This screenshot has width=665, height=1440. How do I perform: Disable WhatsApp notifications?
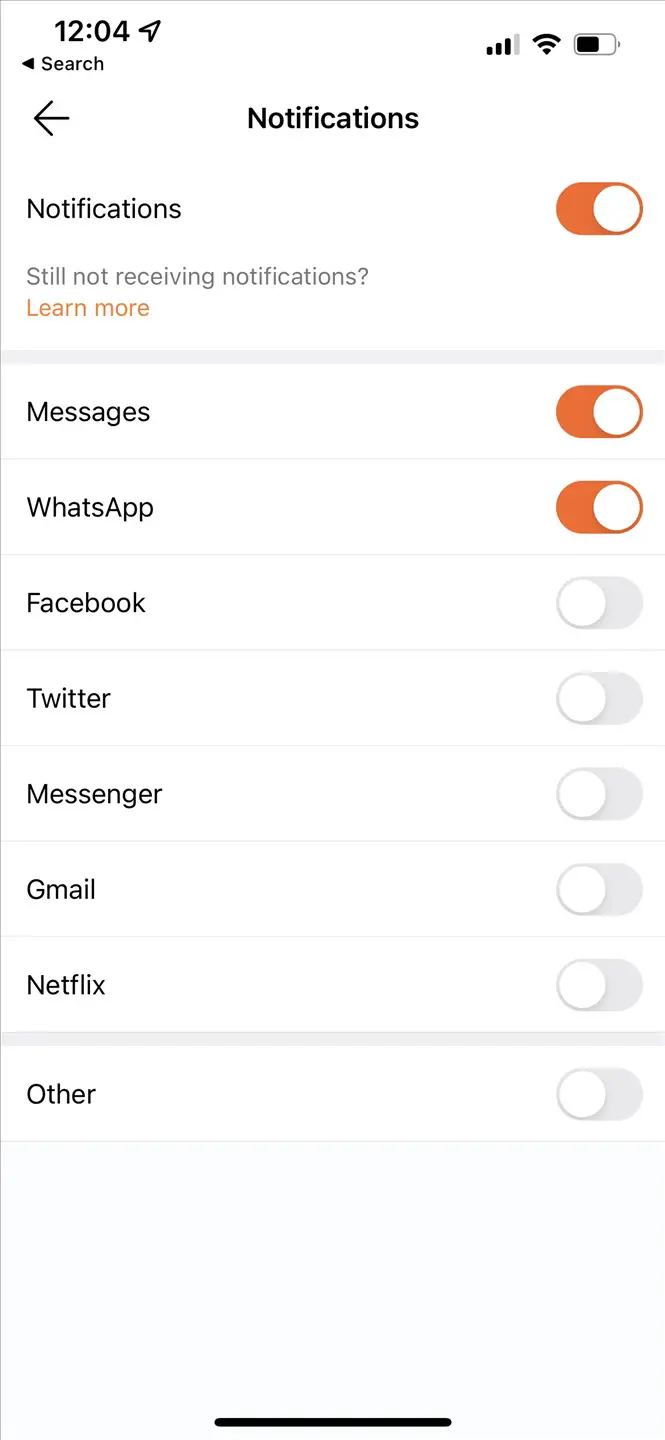point(599,507)
